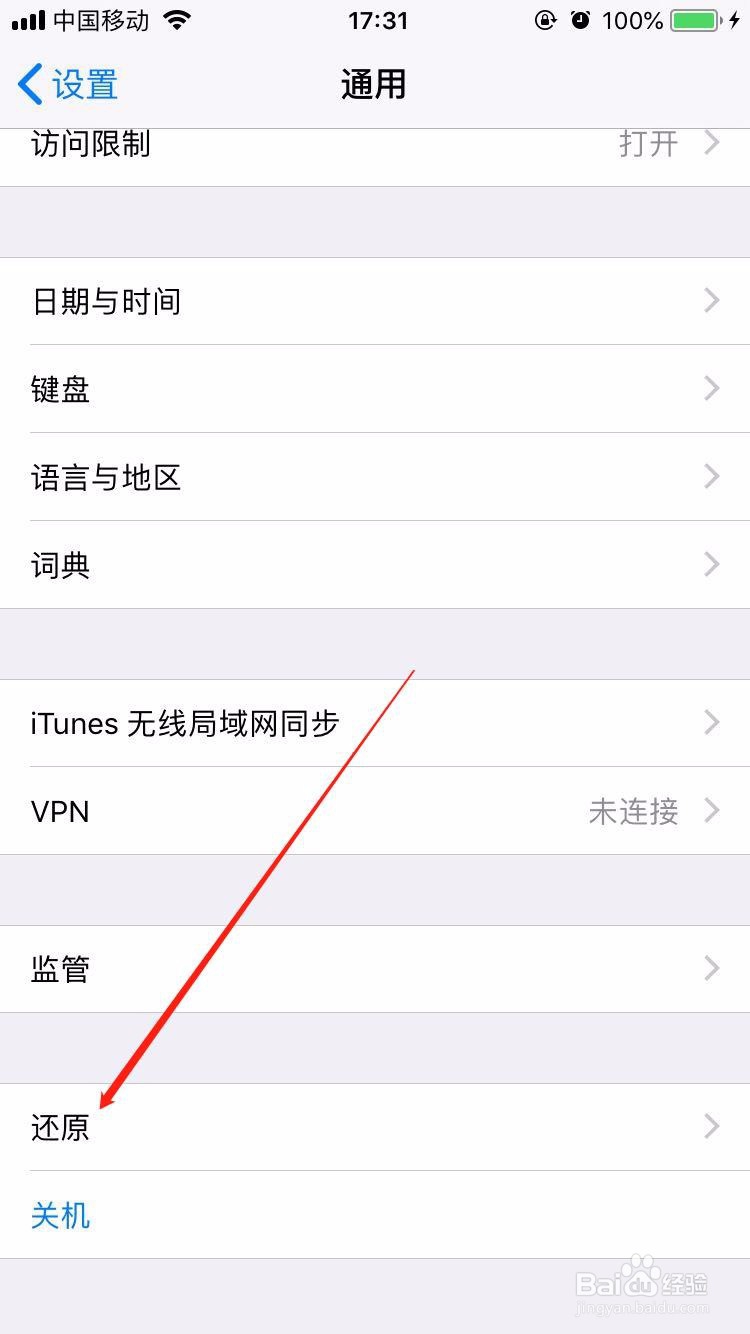
Task: Tap the alarm clock icon in status bar
Action: point(581,20)
